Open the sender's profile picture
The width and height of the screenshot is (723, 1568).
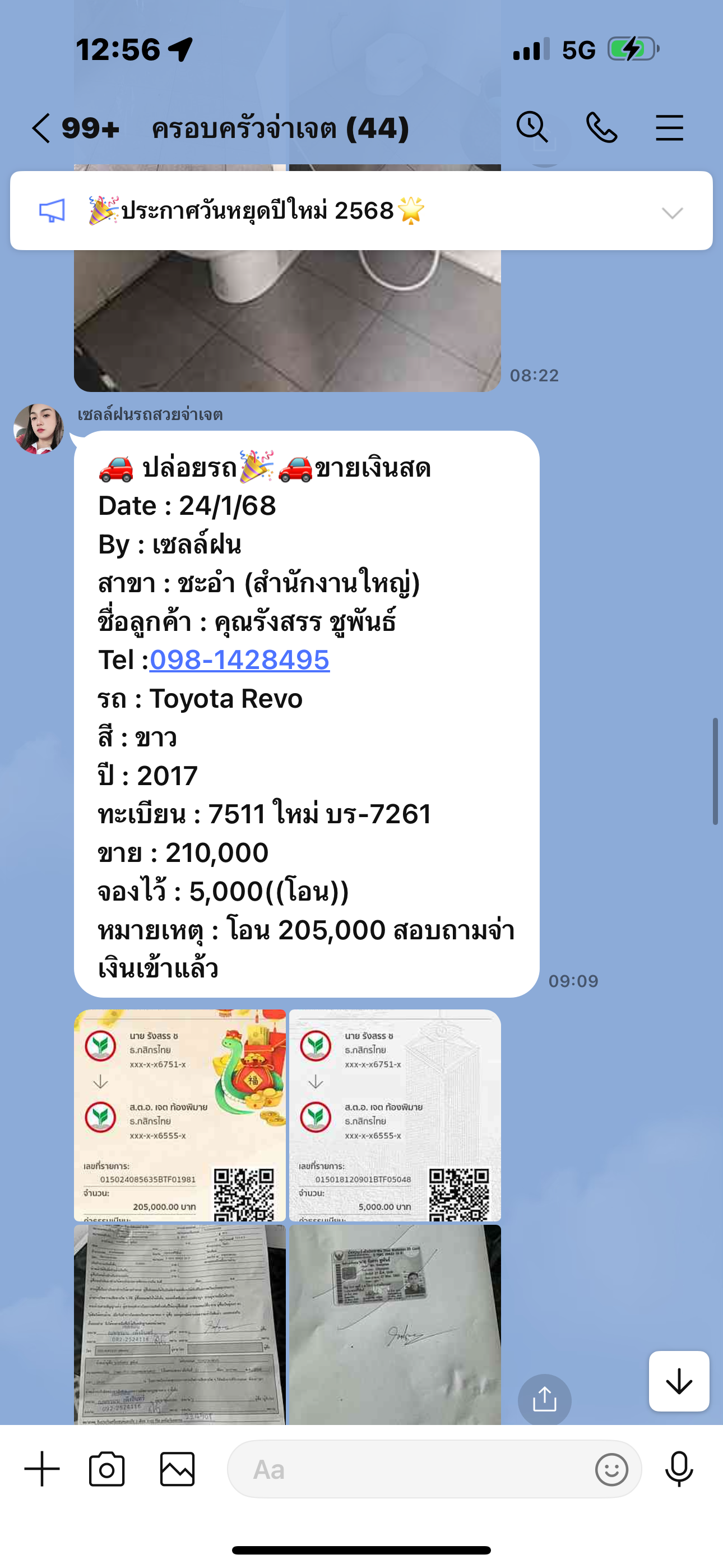pyautogui.click(x=39, y=428)
